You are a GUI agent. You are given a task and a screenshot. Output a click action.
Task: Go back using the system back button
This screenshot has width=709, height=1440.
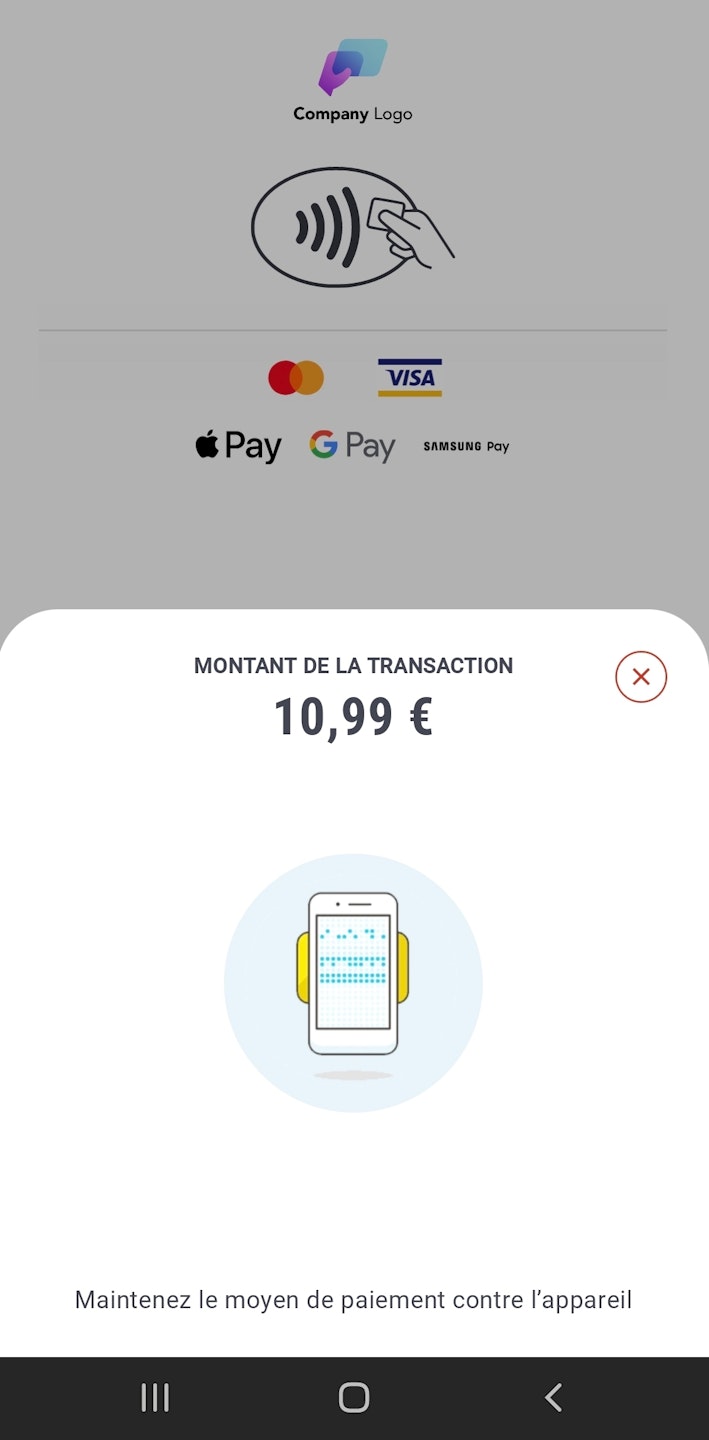553,1397
